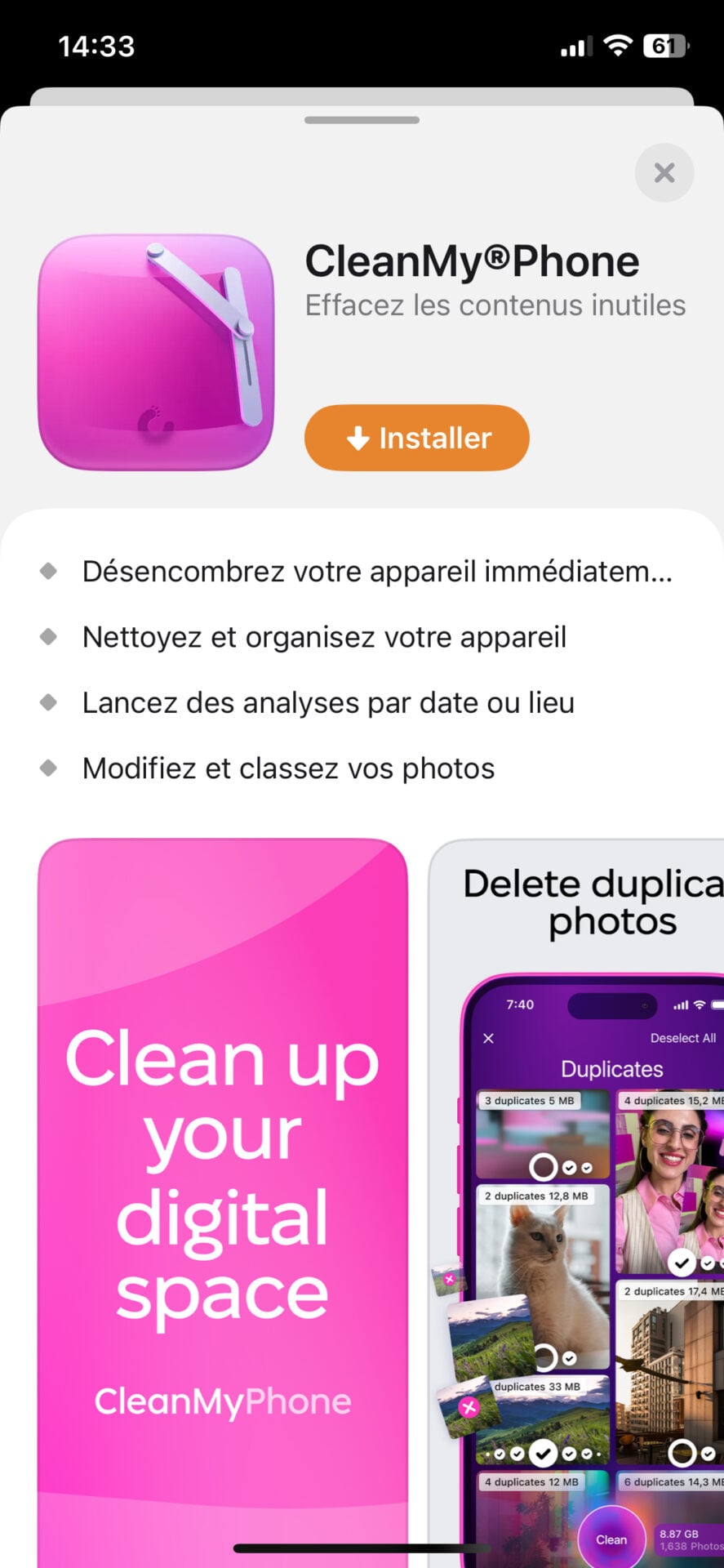Install CleanMyPhone with the Installer button
The width and height of the screenshot is (724, 1568).
point(416,438)
